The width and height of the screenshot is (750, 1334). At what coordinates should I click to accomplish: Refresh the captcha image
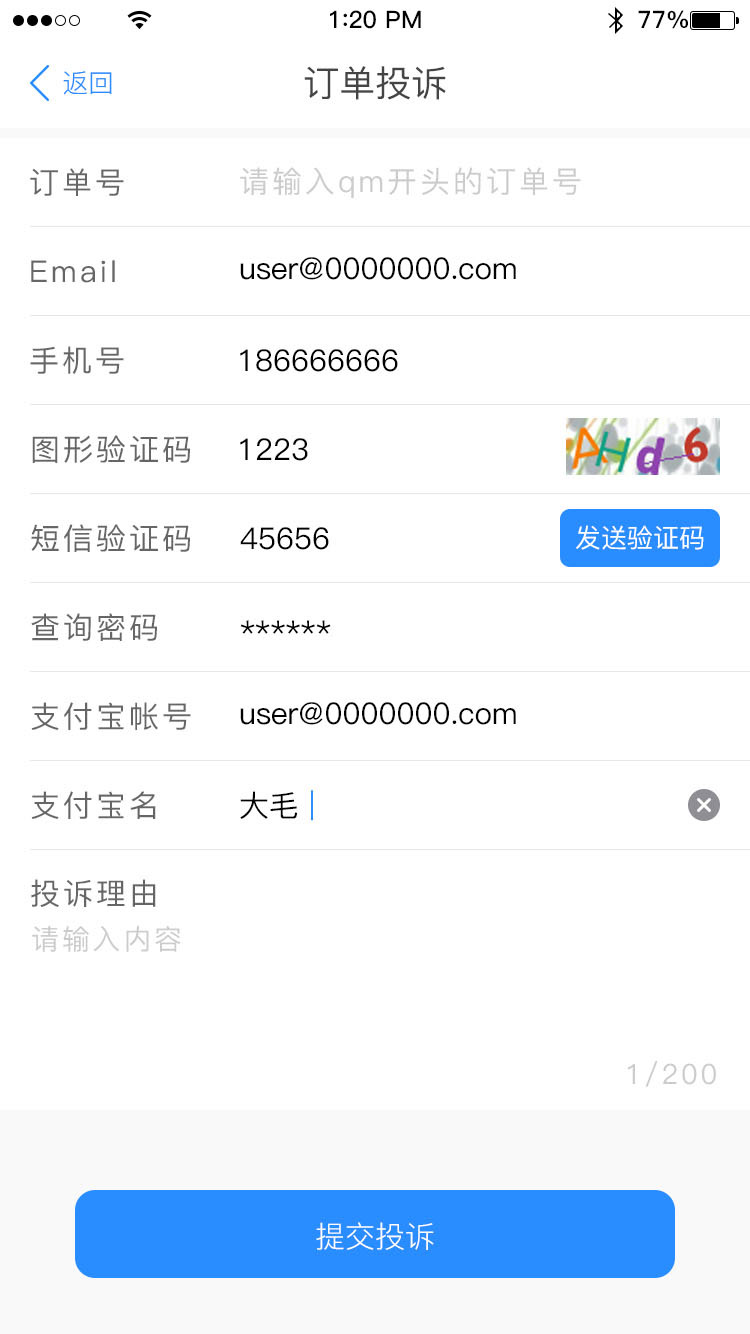pyautogui.click(x=642, y=447)
